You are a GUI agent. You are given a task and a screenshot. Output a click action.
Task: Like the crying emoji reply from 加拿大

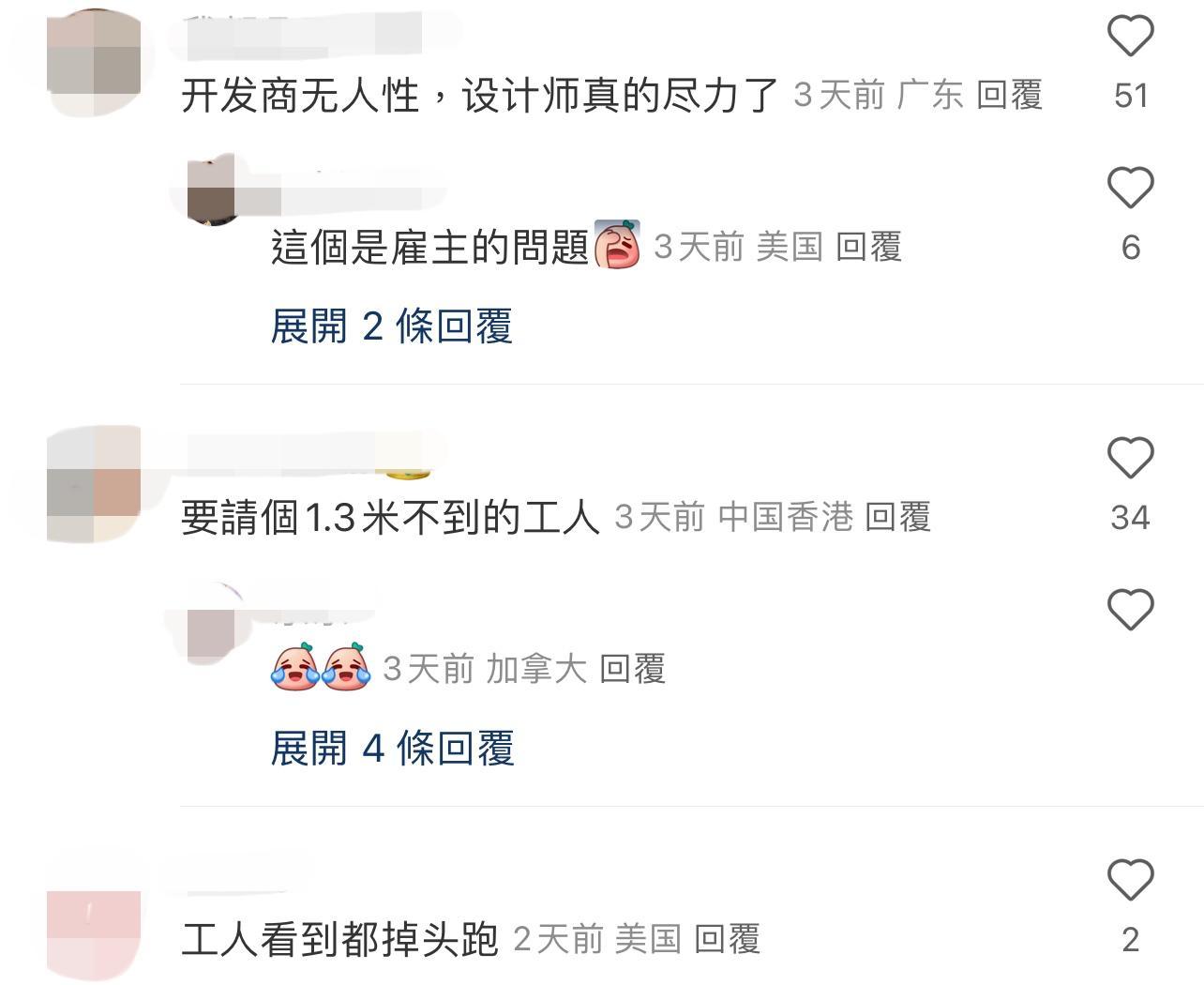[x=1130, y=610]
